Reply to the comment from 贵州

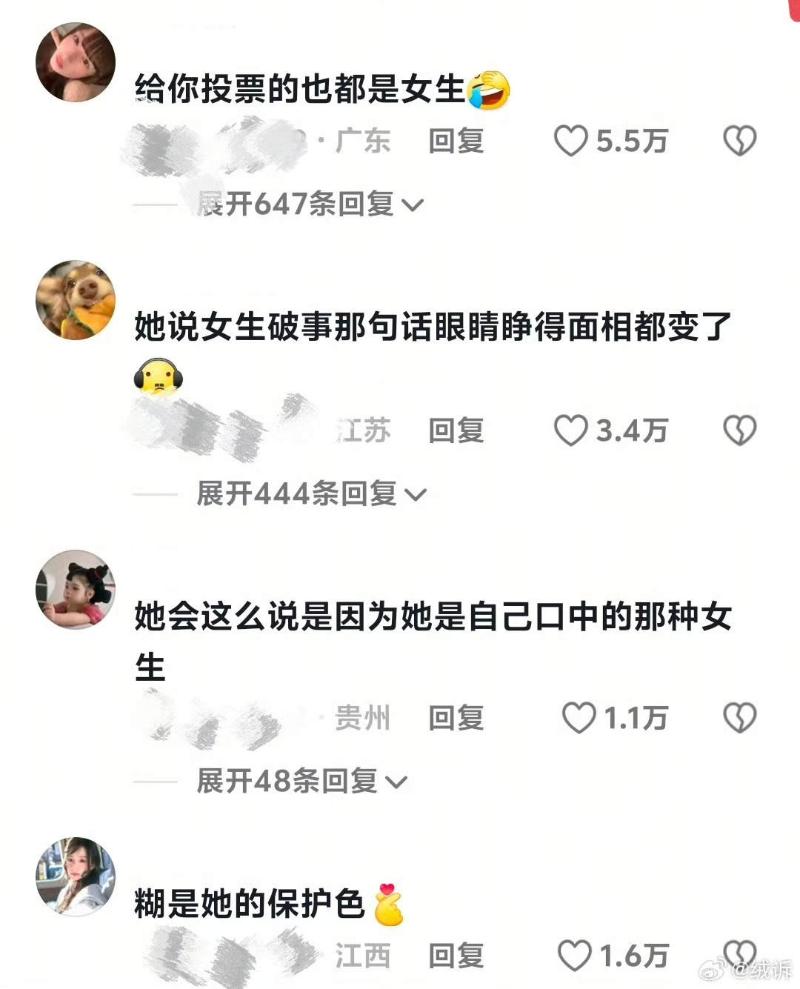[456, 717]
